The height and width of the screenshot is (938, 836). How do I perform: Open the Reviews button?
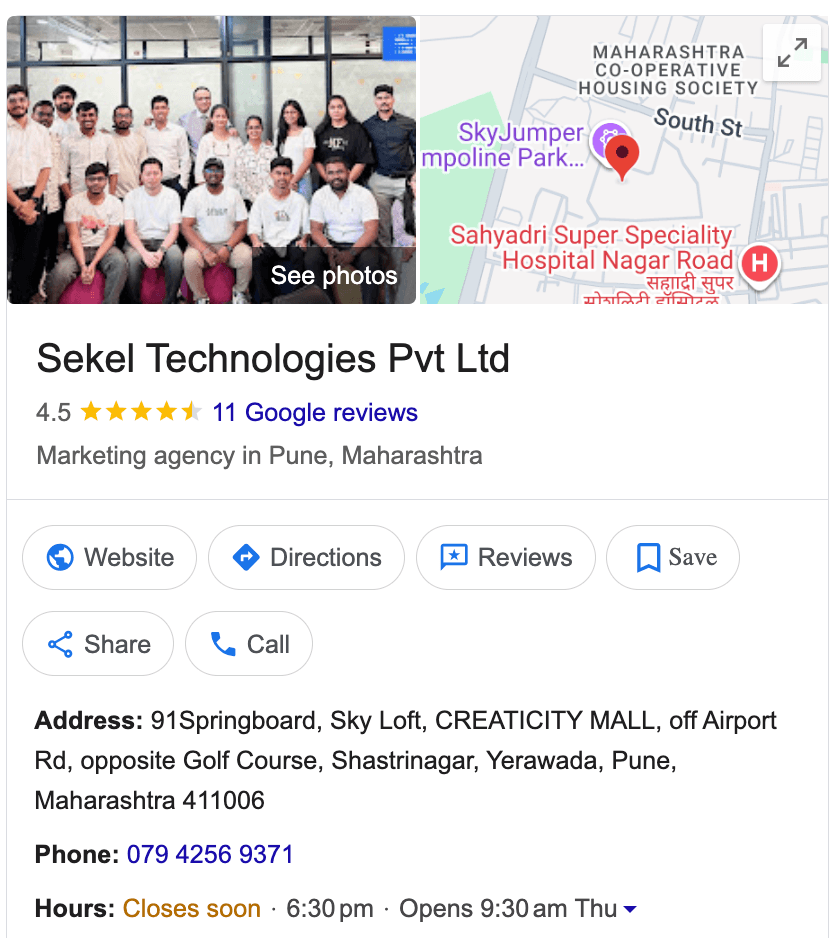tap(506, 557)
